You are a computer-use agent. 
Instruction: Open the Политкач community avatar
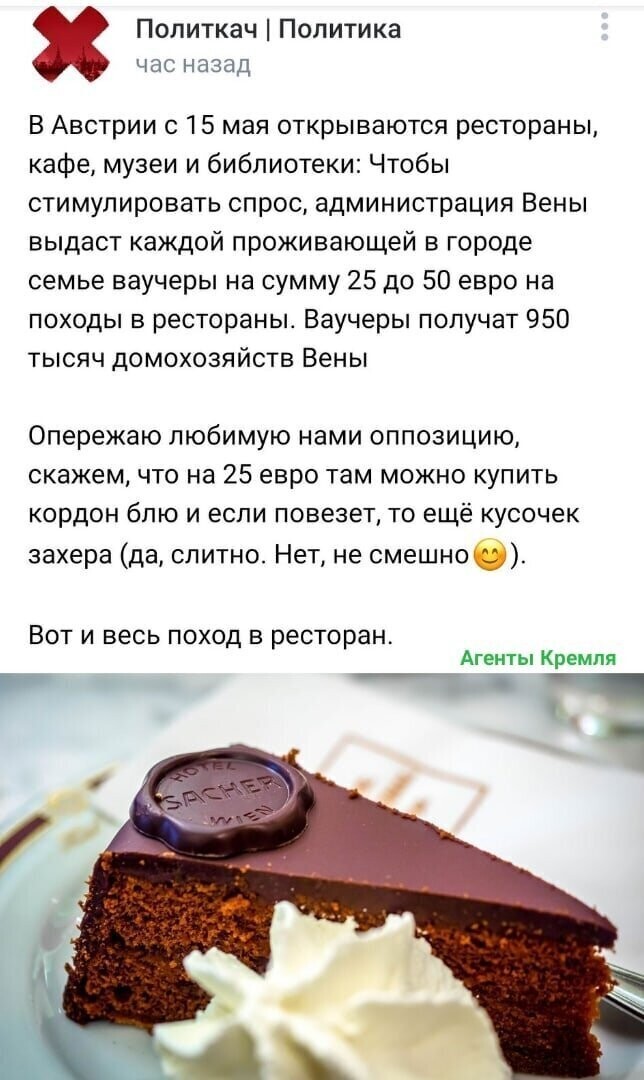pos(72,44)
